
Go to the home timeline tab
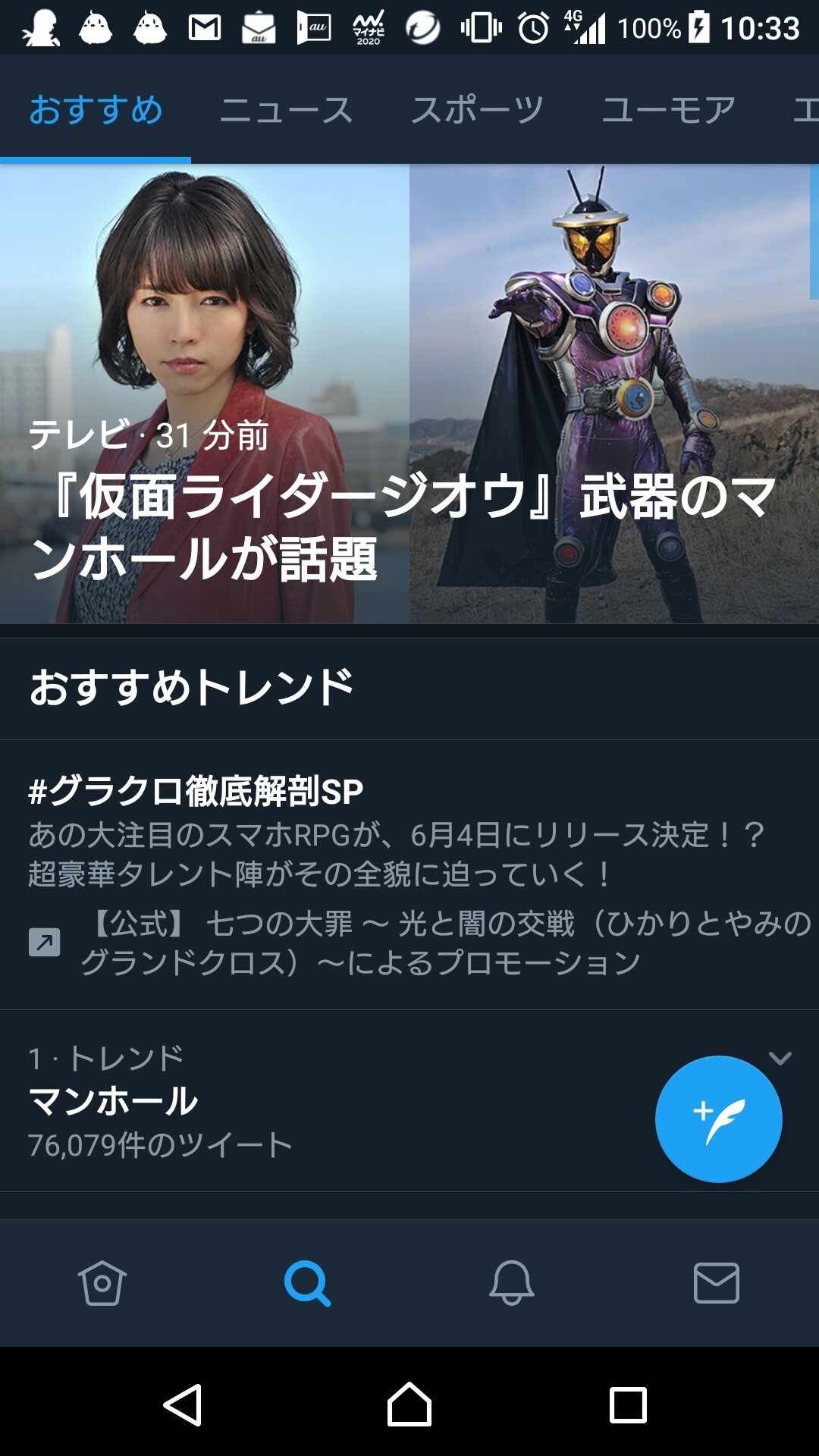[x=102, y=1283]
